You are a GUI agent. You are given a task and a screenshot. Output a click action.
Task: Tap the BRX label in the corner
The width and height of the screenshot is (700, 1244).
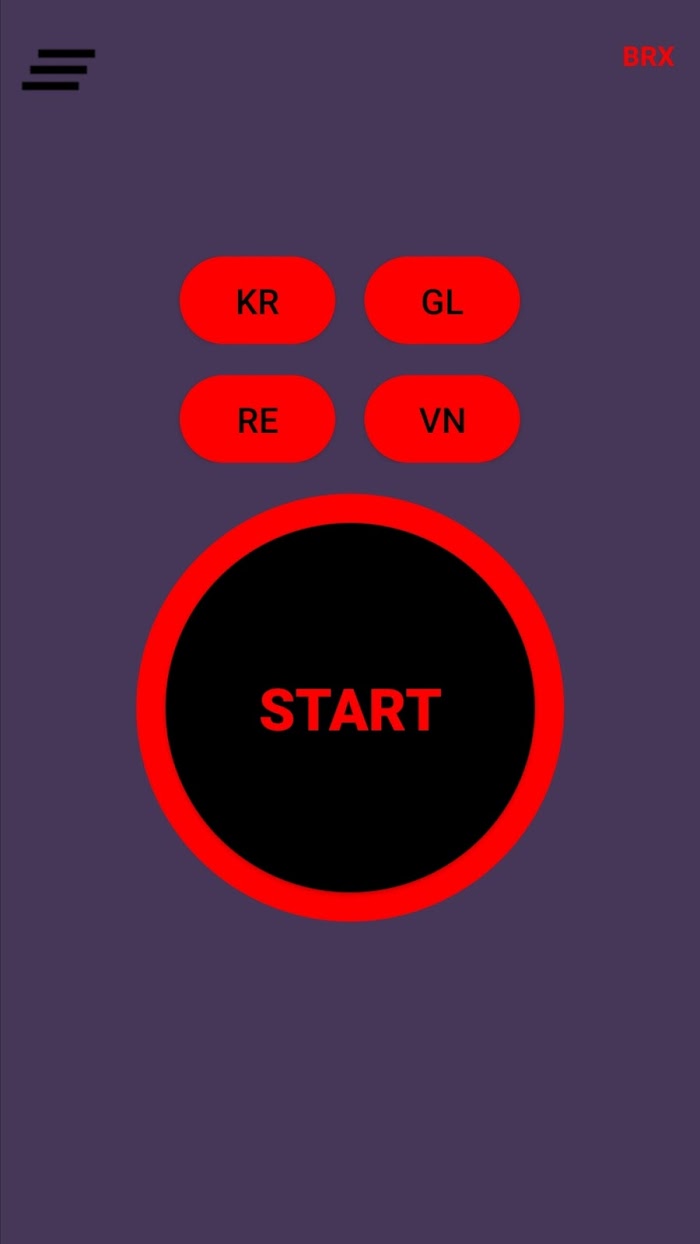click(648, 57)
